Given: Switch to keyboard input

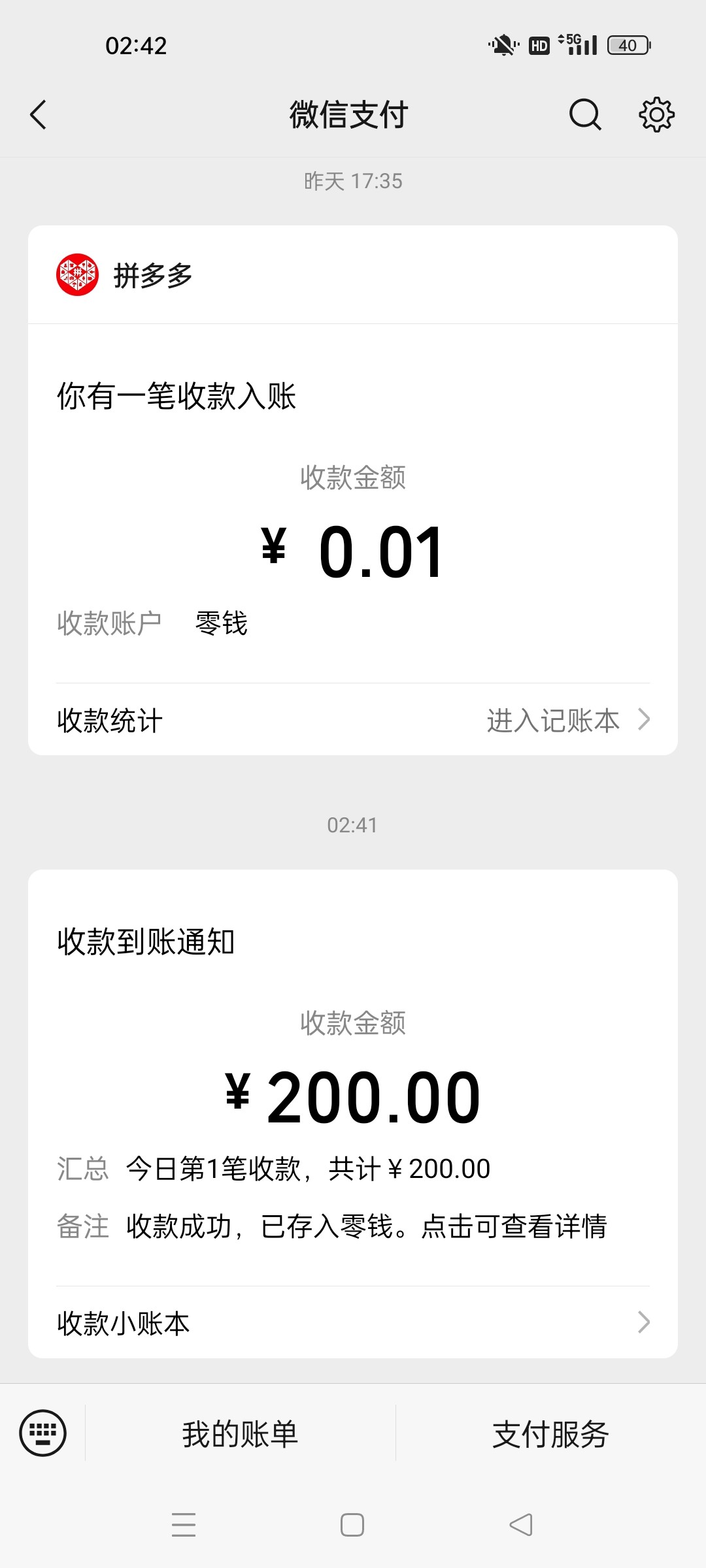Looking at the screenshot, I should coord(43,1433).
